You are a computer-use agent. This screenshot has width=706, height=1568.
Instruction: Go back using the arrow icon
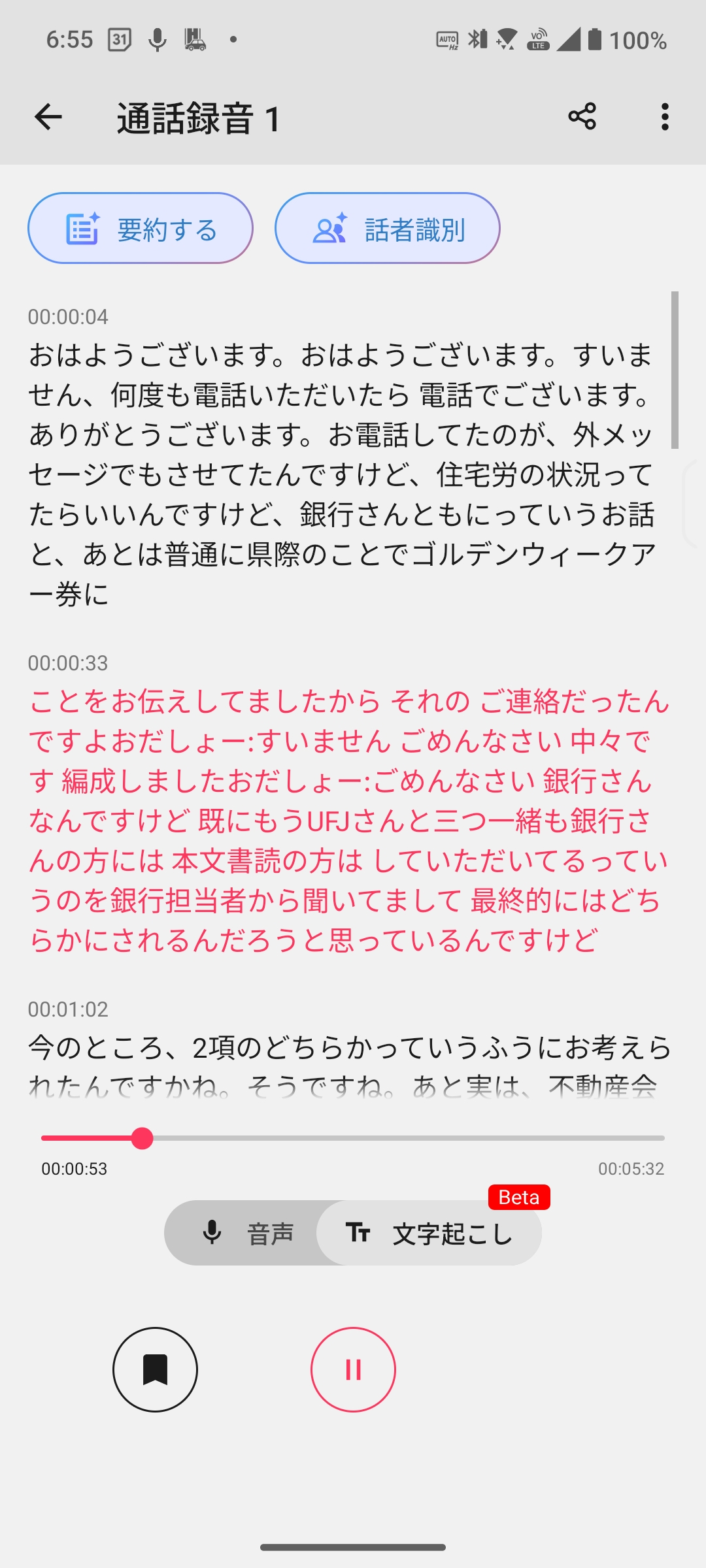coord(48,117)
